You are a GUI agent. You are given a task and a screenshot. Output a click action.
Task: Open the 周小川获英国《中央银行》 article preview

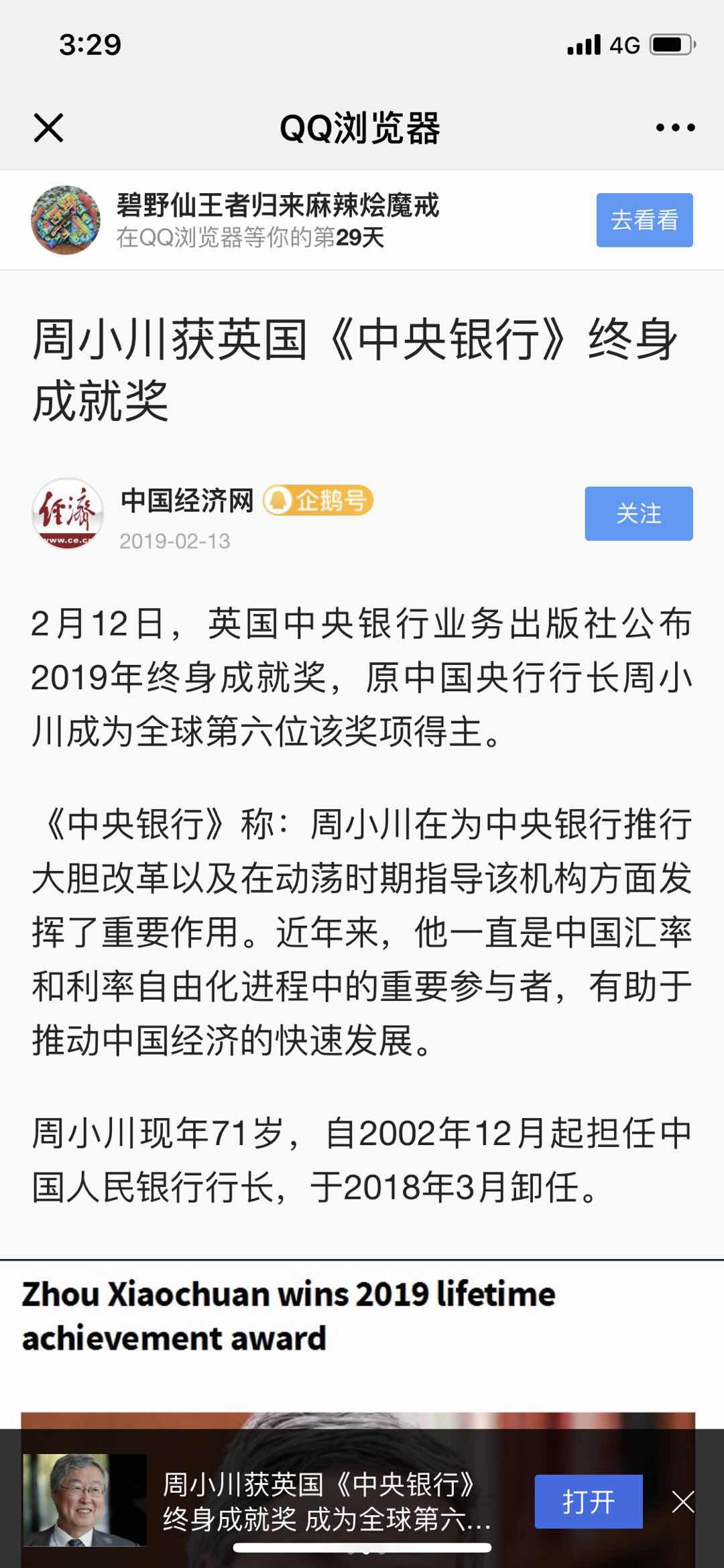[326, 1502]
